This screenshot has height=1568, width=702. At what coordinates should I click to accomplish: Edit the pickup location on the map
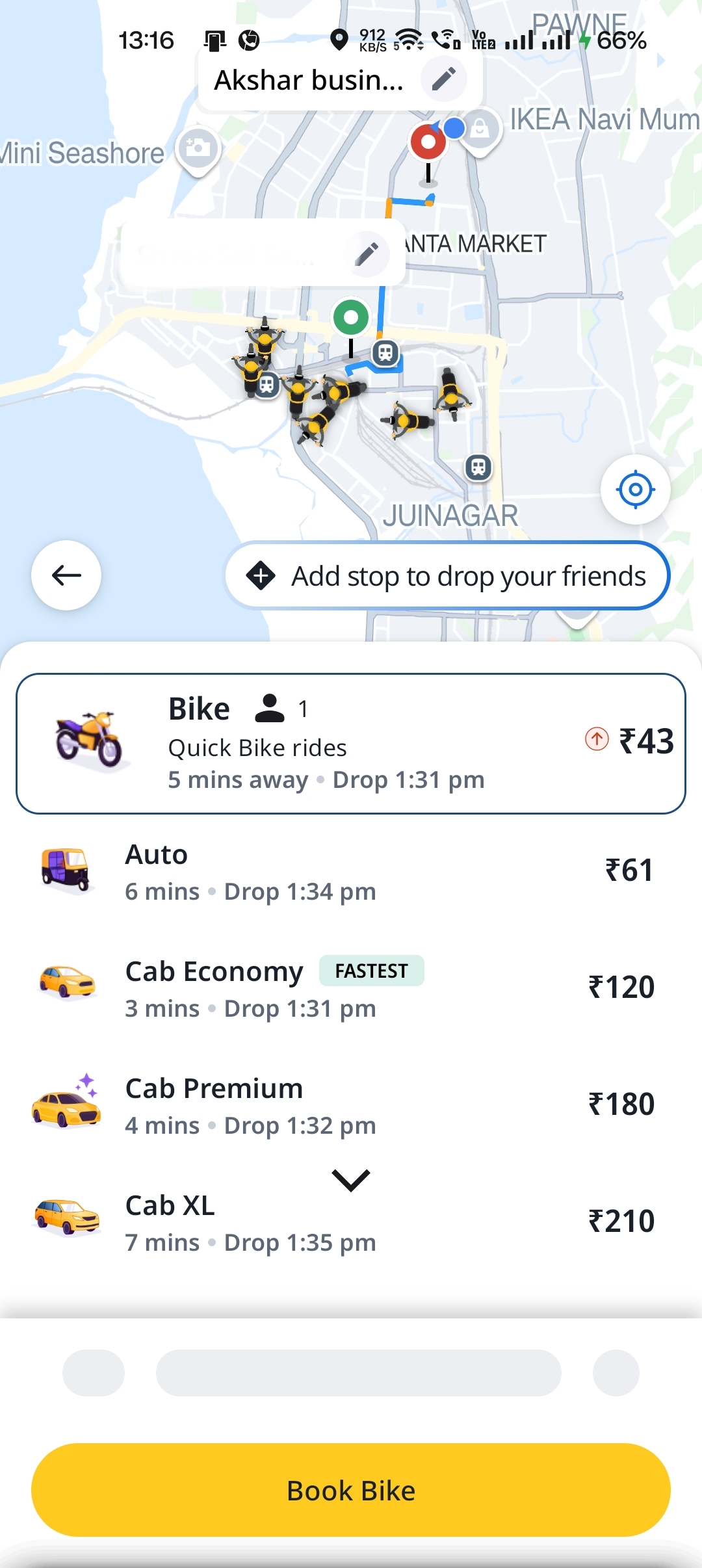(367, 254)
